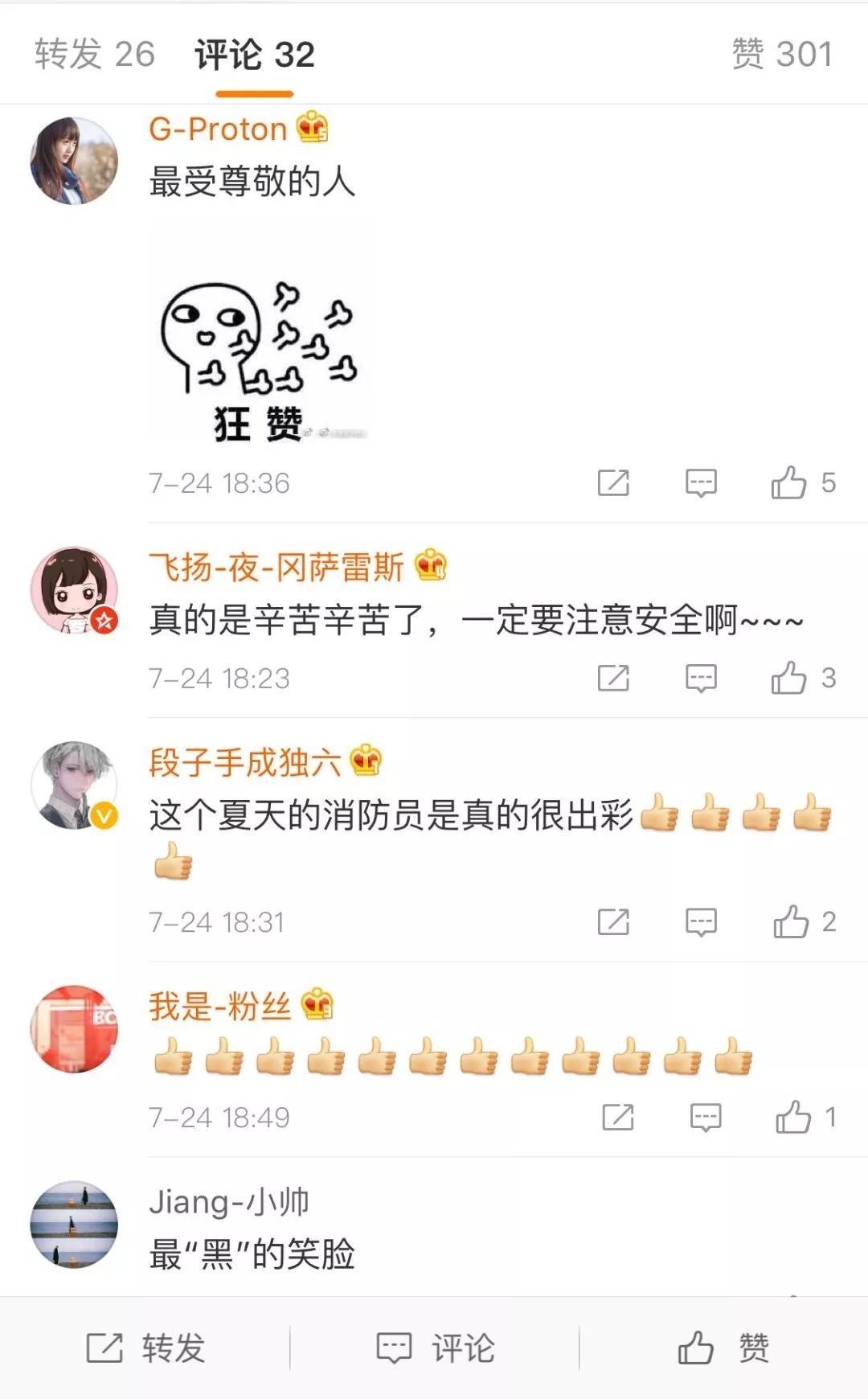Viewport: 868px width, 1399px height.
Task: Open 我是-粉丝's username
Action: [219, 1006]
